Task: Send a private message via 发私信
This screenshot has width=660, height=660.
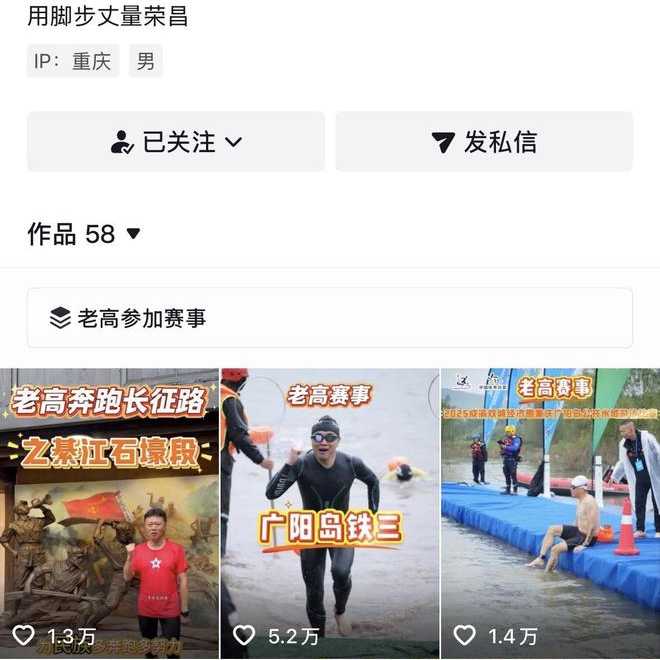Action: pyautogui.click(x=484, y=142)
